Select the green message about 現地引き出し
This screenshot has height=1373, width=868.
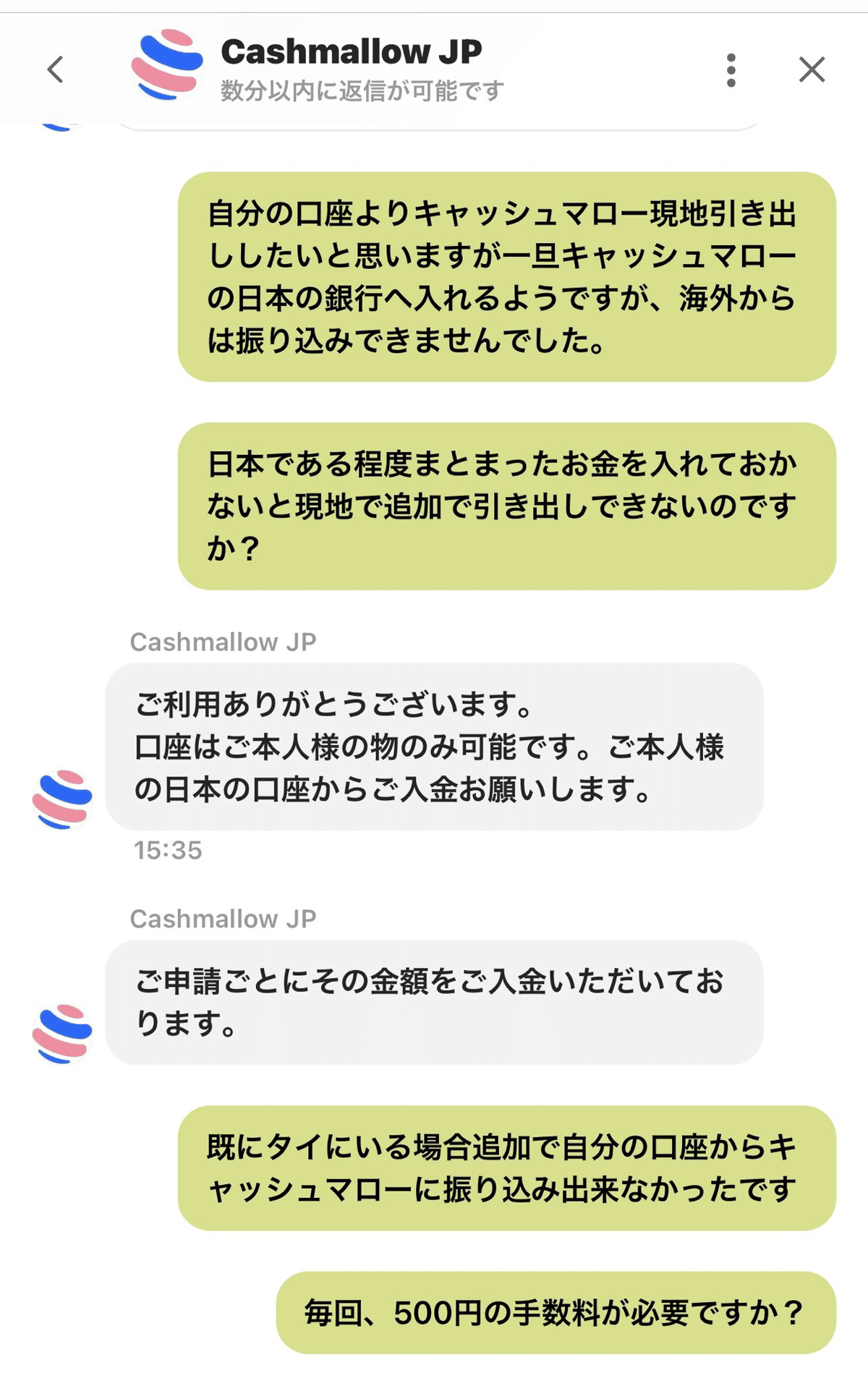[506, 279]
